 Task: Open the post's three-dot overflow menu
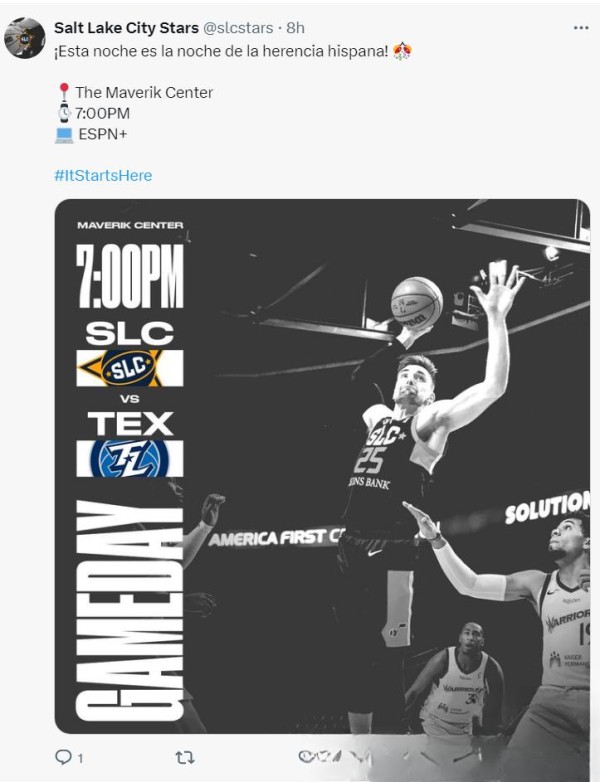coord(581,28)
